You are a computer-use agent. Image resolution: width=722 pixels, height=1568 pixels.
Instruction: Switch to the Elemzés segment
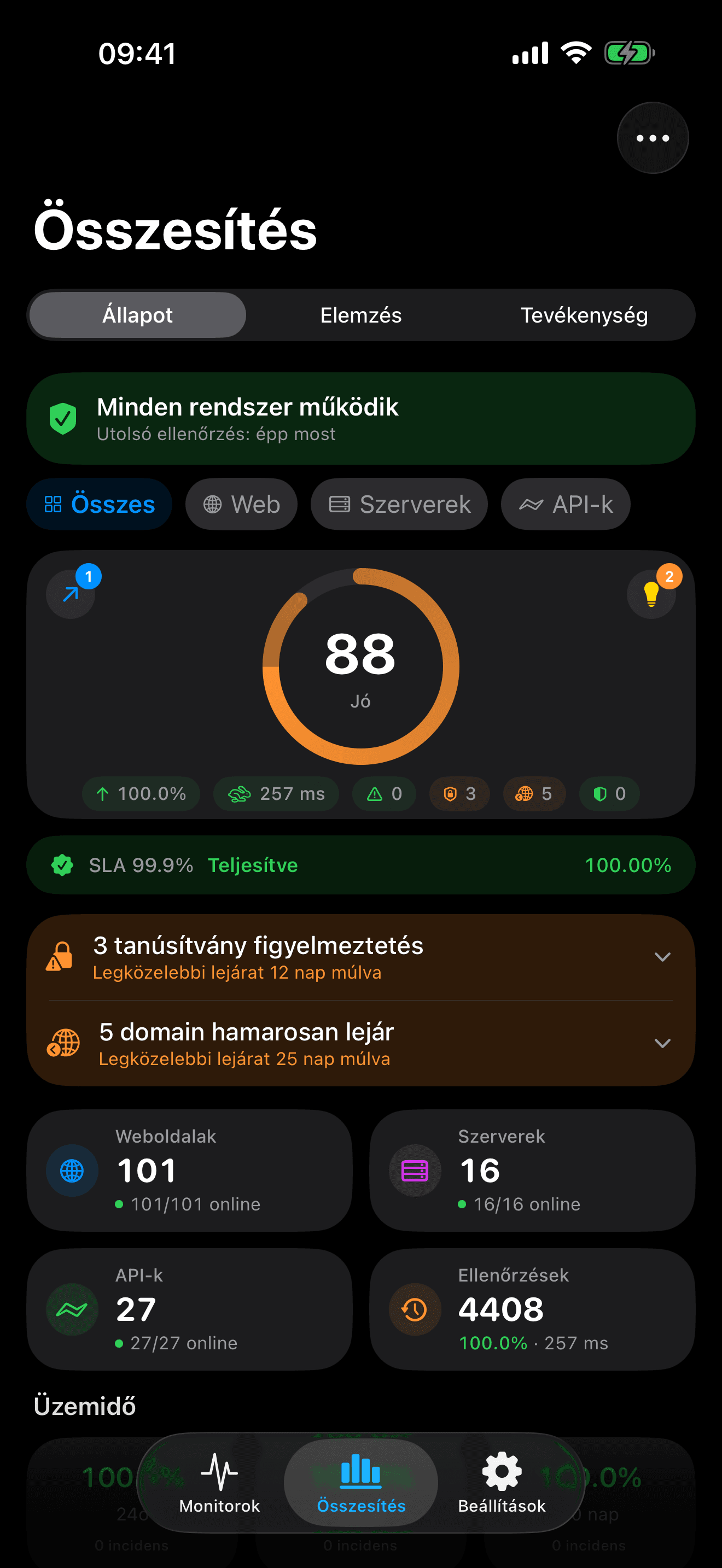tap(360, 315)
